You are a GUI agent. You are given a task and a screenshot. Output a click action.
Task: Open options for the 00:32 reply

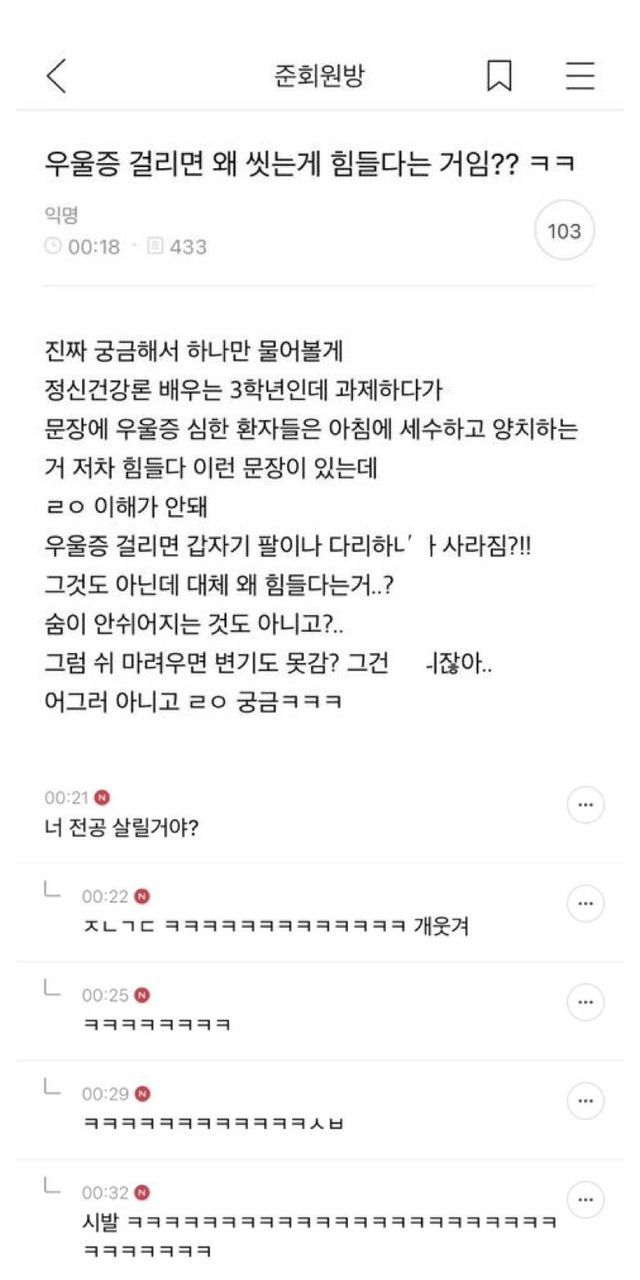point(585,1198)
